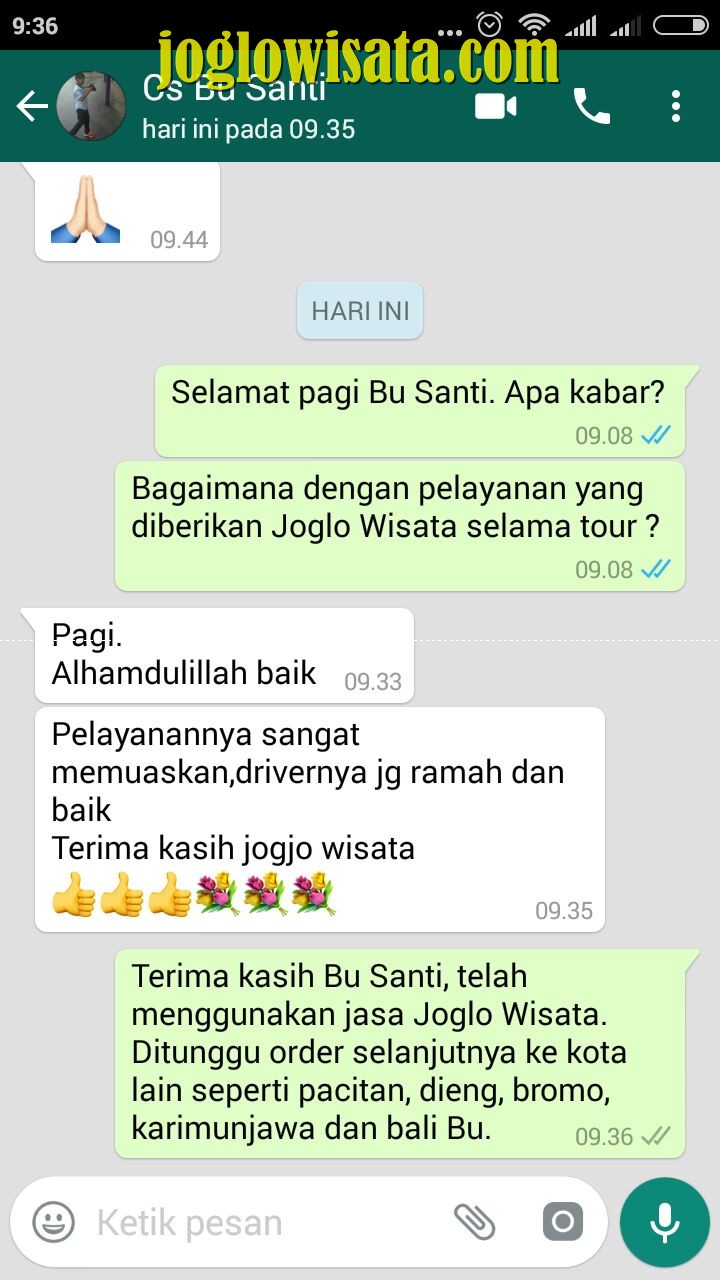Viewport: 720px width, 1280px height.
Task: Open Cs Bu Santi's profile photo
Action: (x=91, y=106)
